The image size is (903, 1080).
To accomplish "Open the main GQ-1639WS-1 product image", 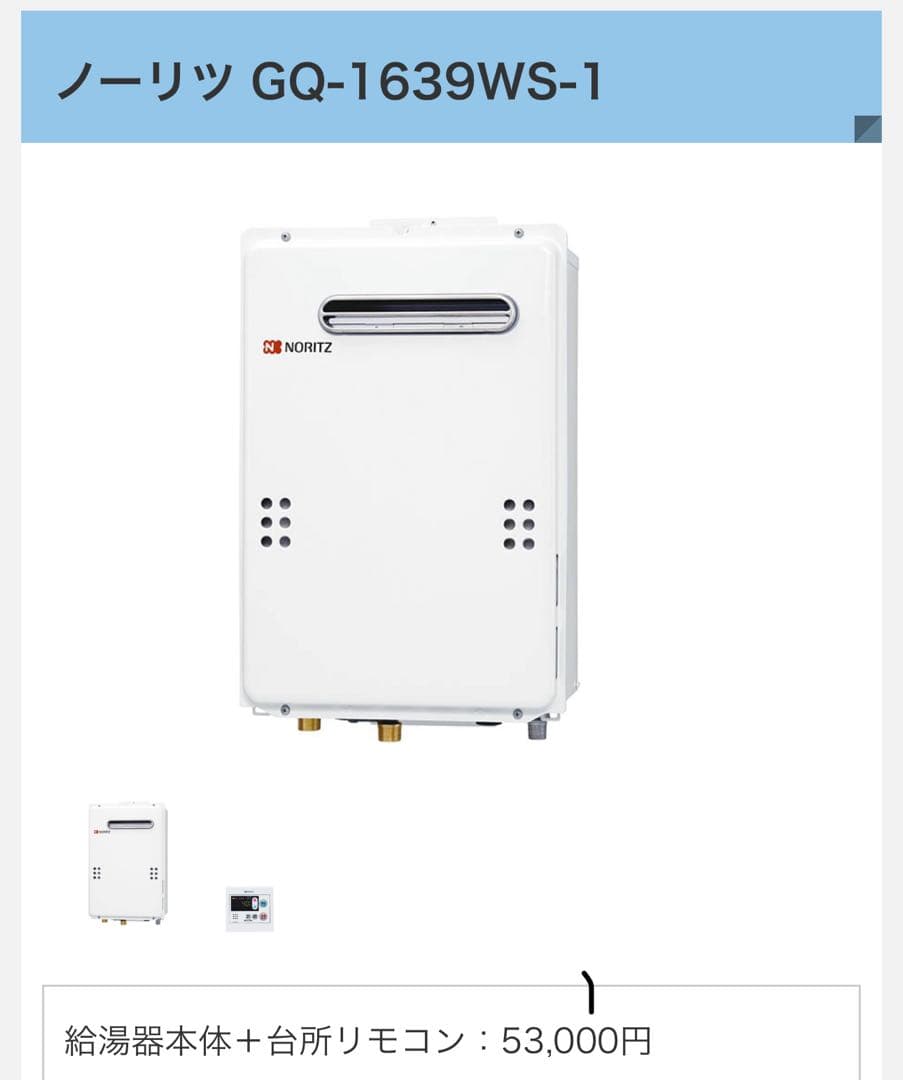I will pos(409,478).
